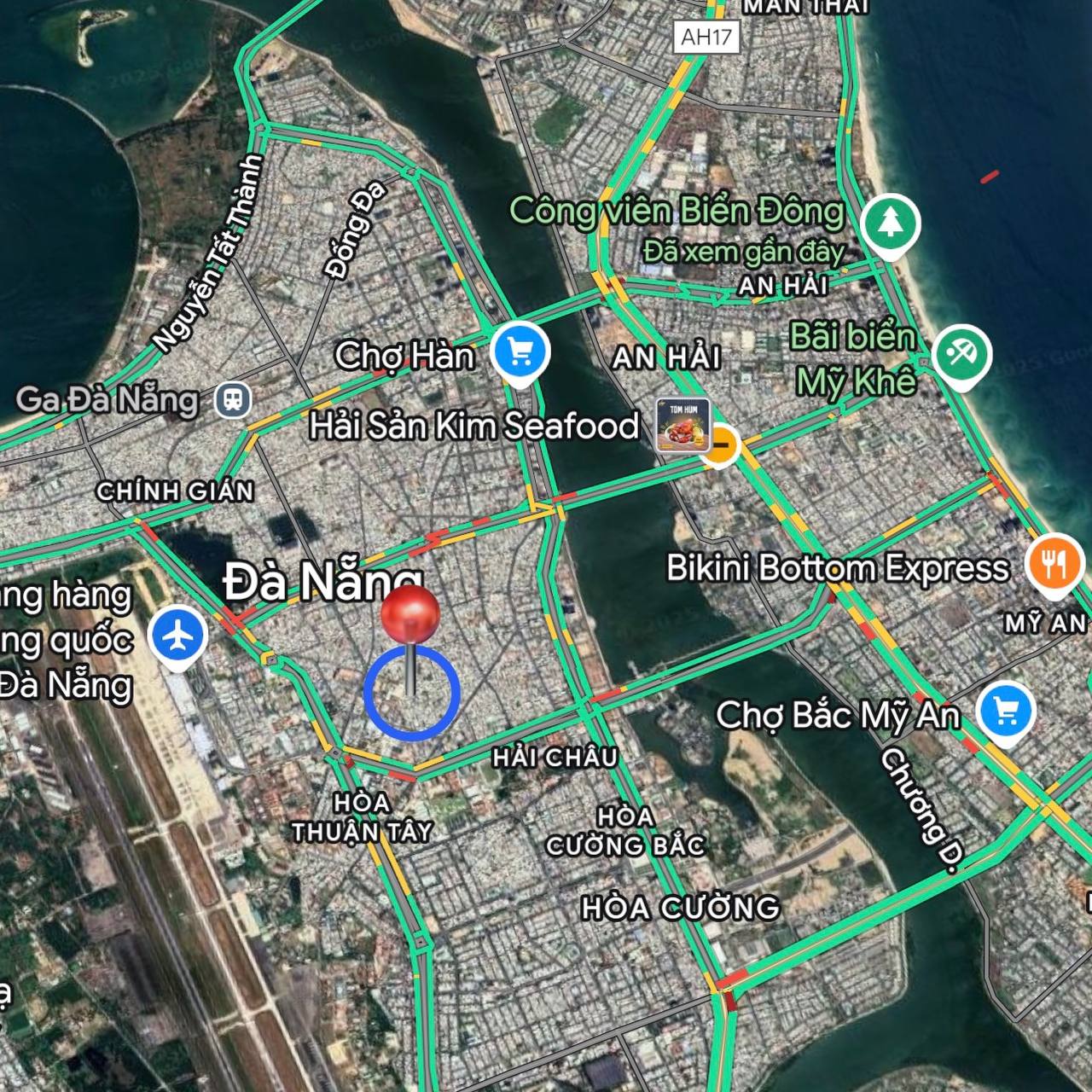This screenshot has height=1092, width=1092.
Task: Select the Chợ Bắc Mỹ An market marker
Action: tap(1007, 712)
